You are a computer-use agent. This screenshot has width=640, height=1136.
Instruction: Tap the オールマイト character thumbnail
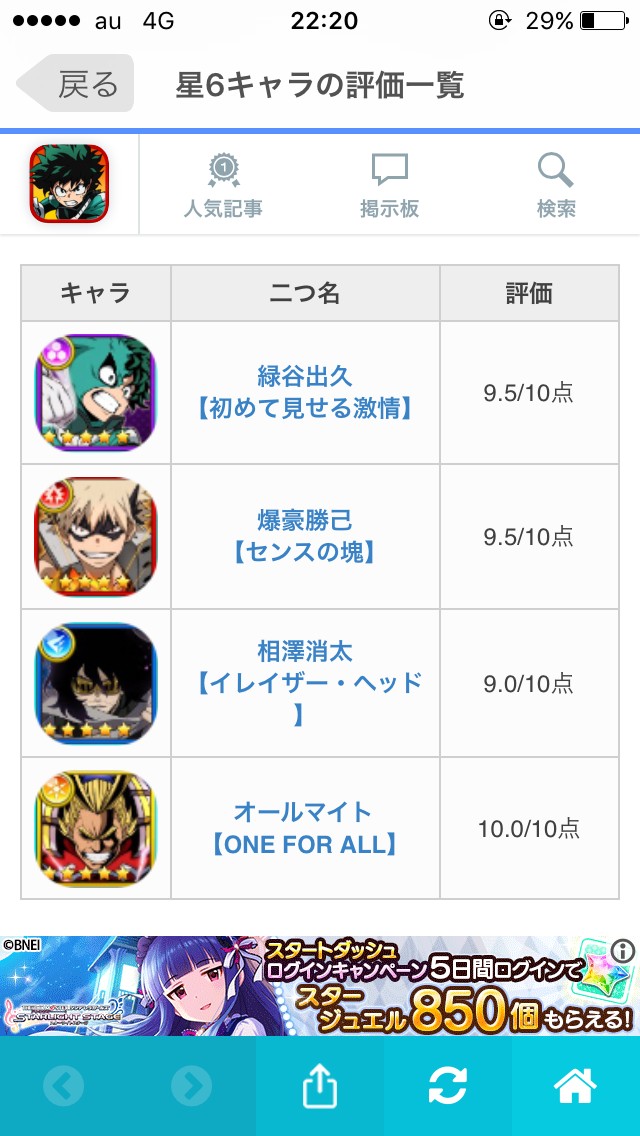tap(96, 827)
